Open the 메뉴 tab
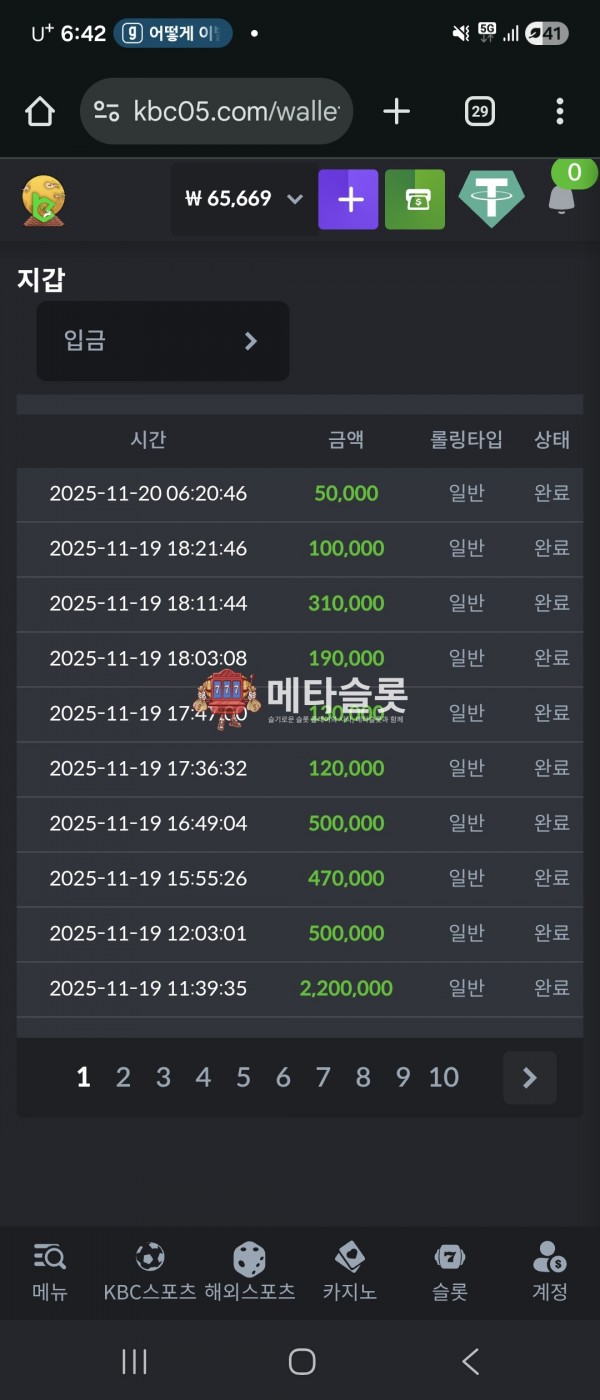This screenshot has height=1400, width=600. (50, 1272)
